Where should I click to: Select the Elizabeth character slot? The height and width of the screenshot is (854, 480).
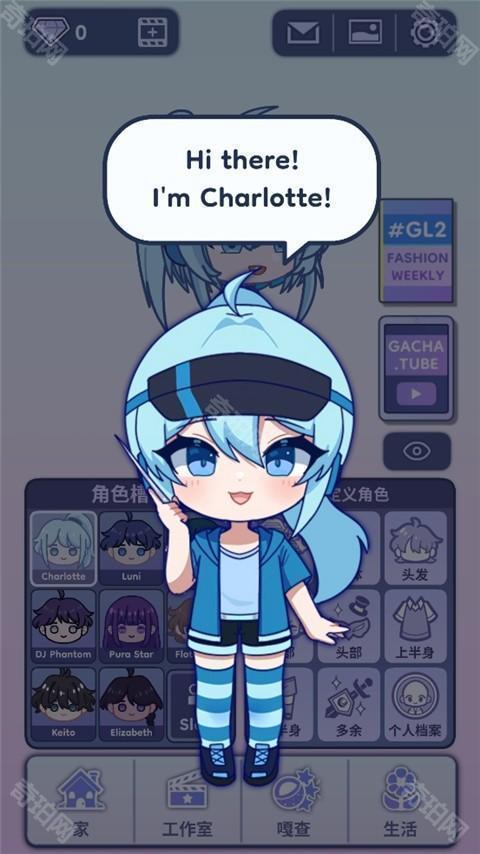(131, 705)
